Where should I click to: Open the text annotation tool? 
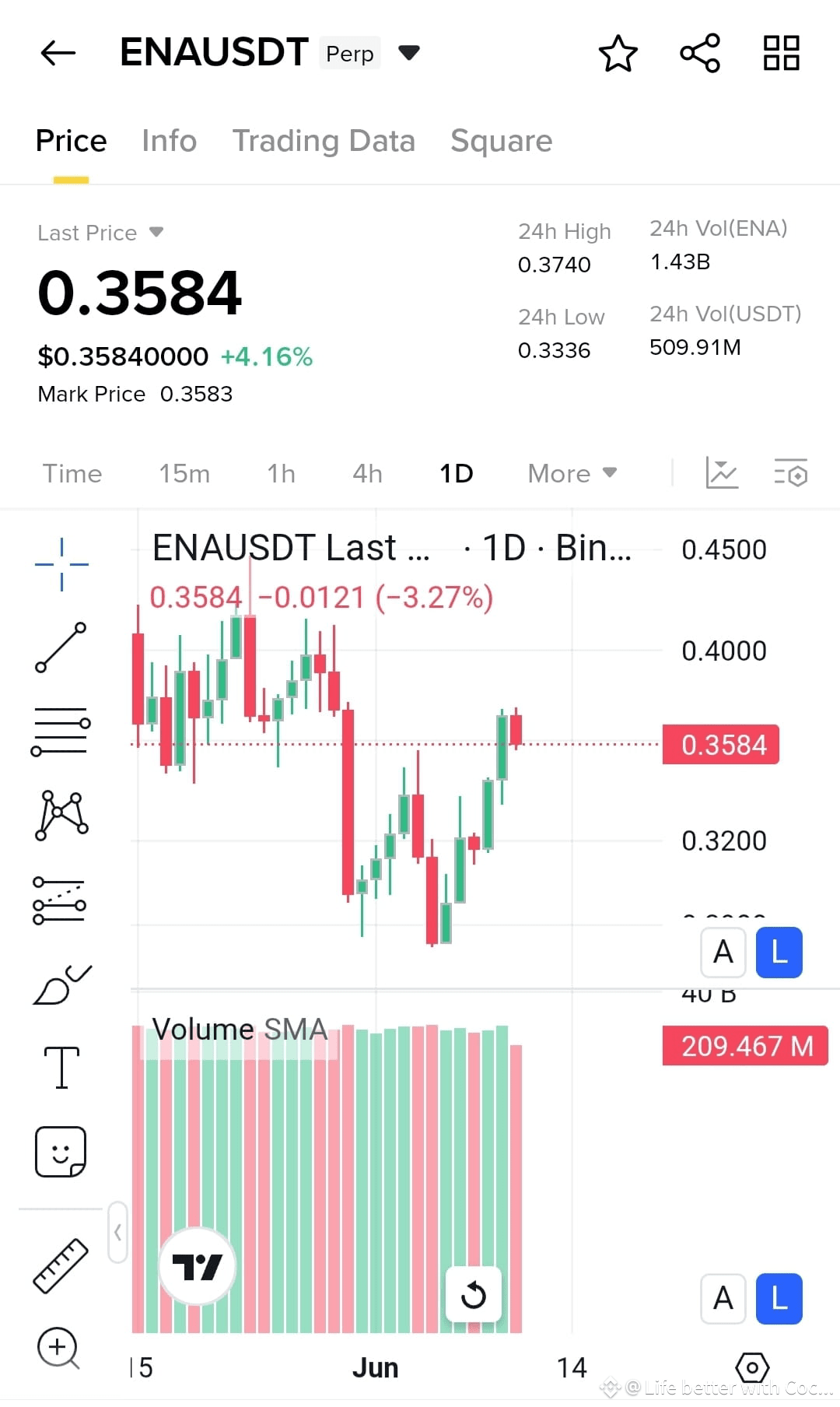[61, 1068]
